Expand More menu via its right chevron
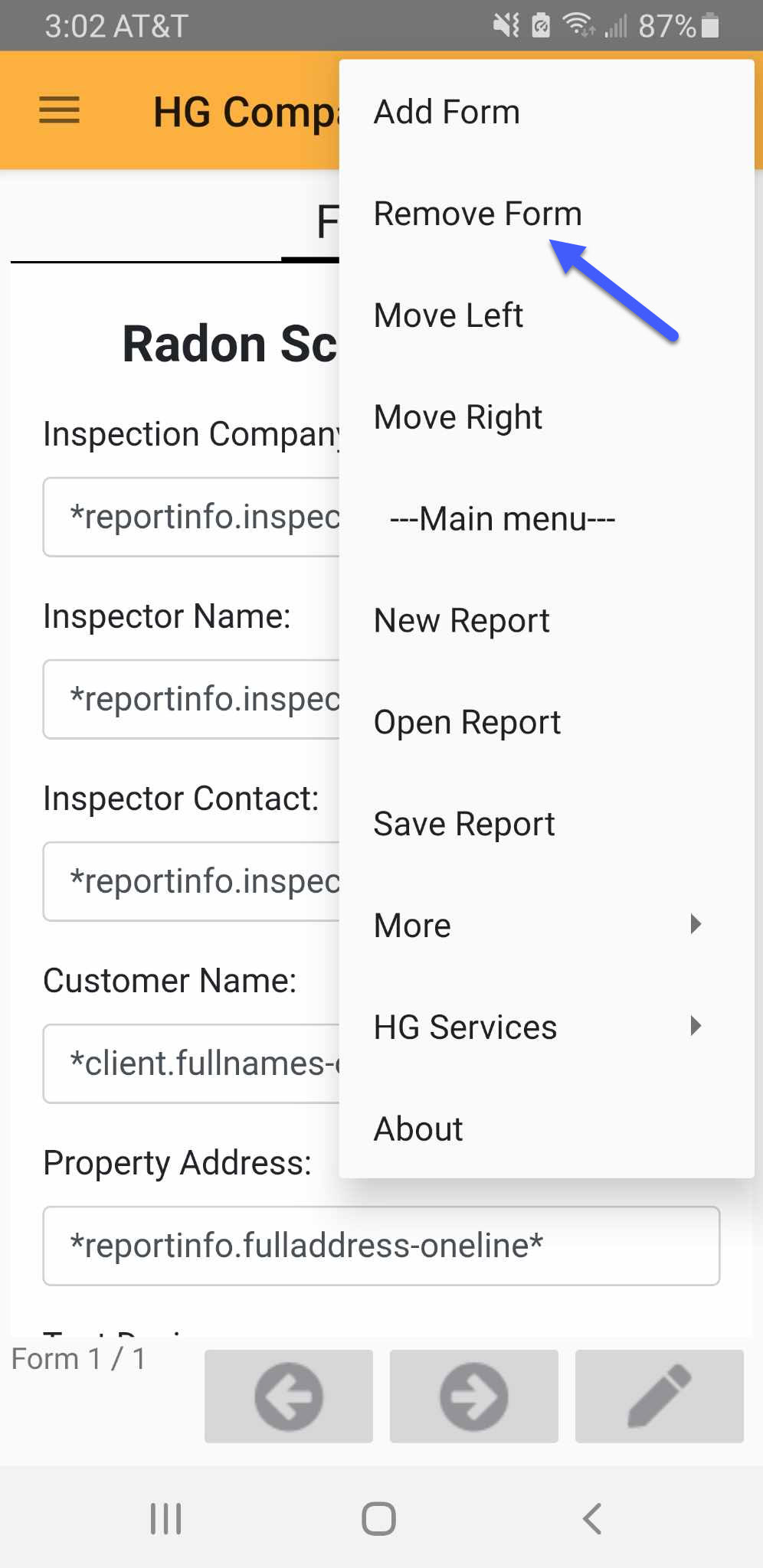Screen dimensions: 763x1568 click(x=696, y=925)
